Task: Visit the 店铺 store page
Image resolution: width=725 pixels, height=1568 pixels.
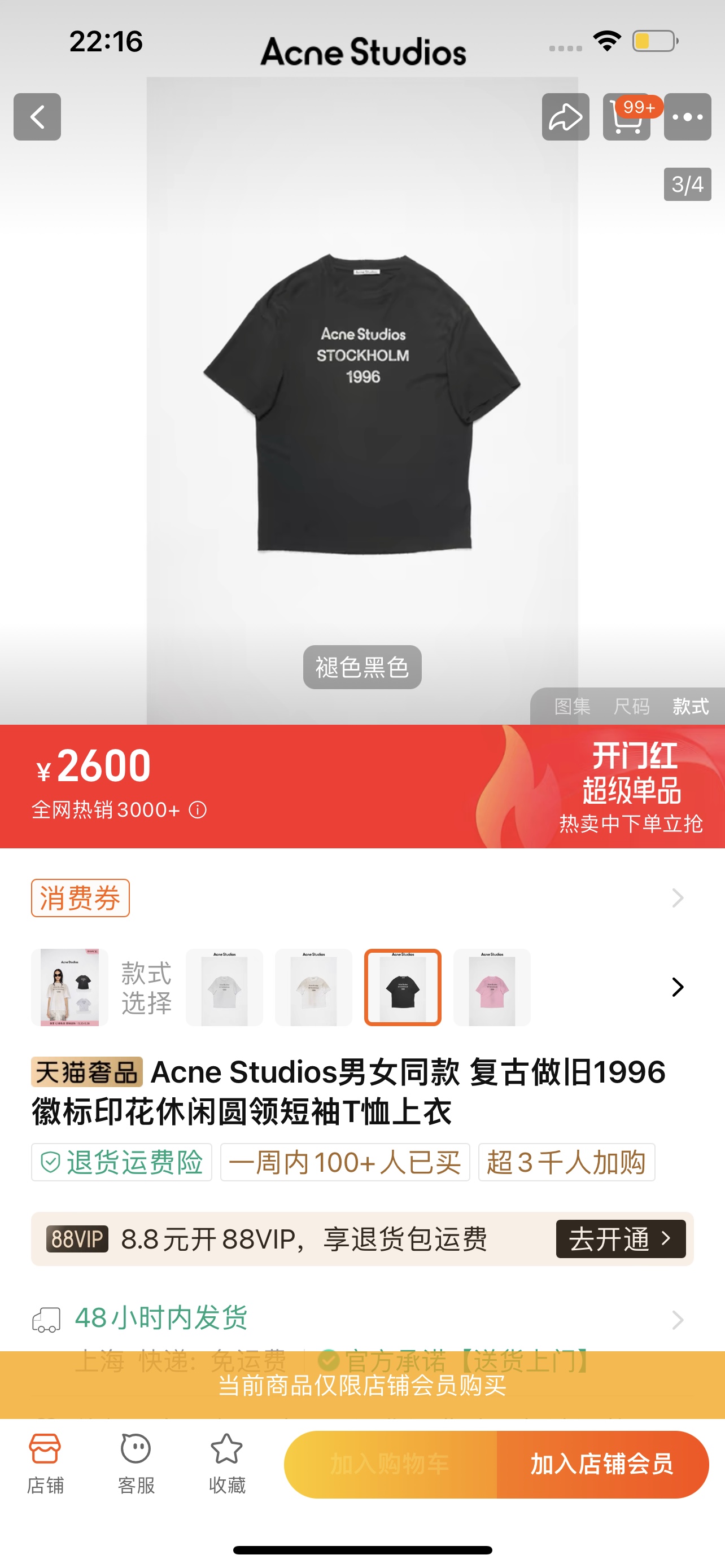Action: tap(45, 1462)
